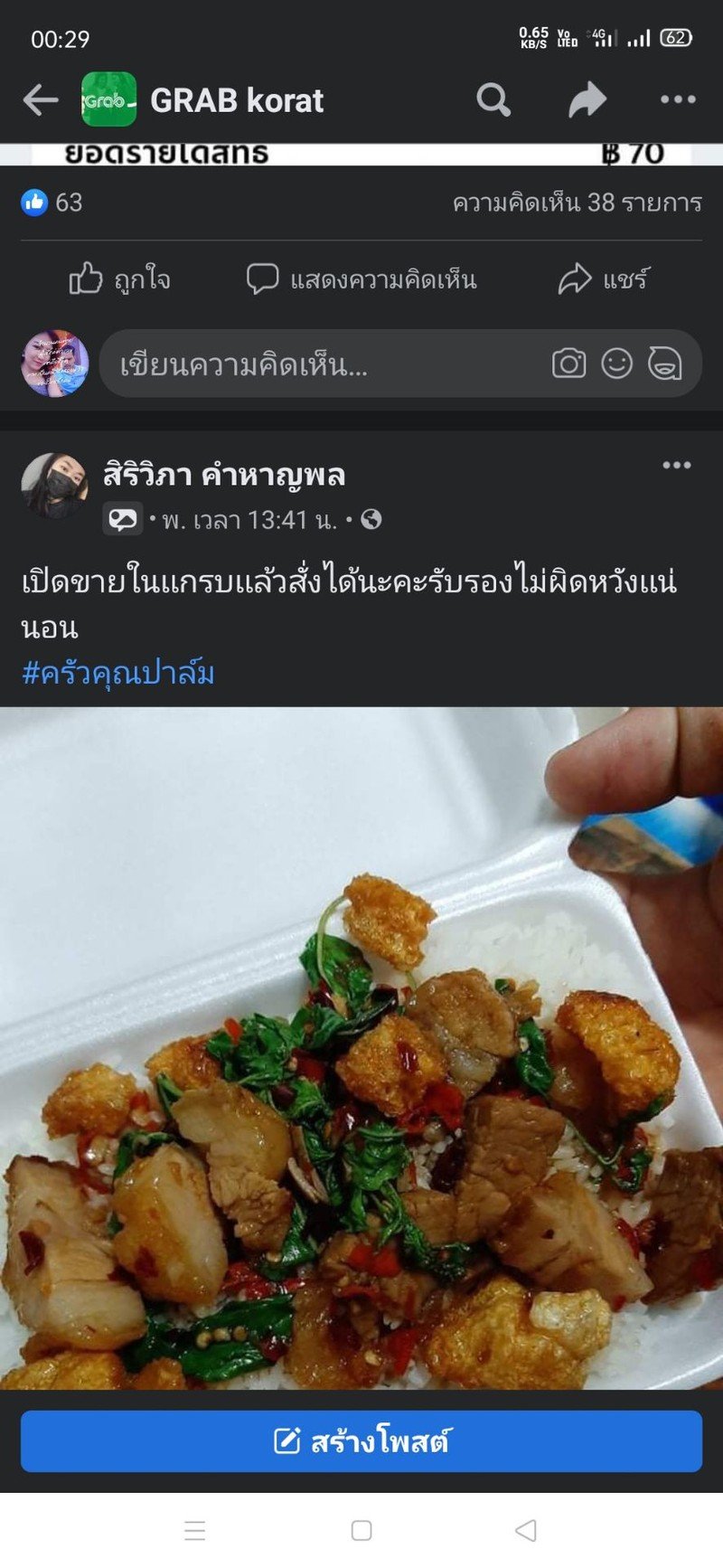View the basil pork rice photo
This screenshot has height=1568, width=723.
click(361, 1049)
